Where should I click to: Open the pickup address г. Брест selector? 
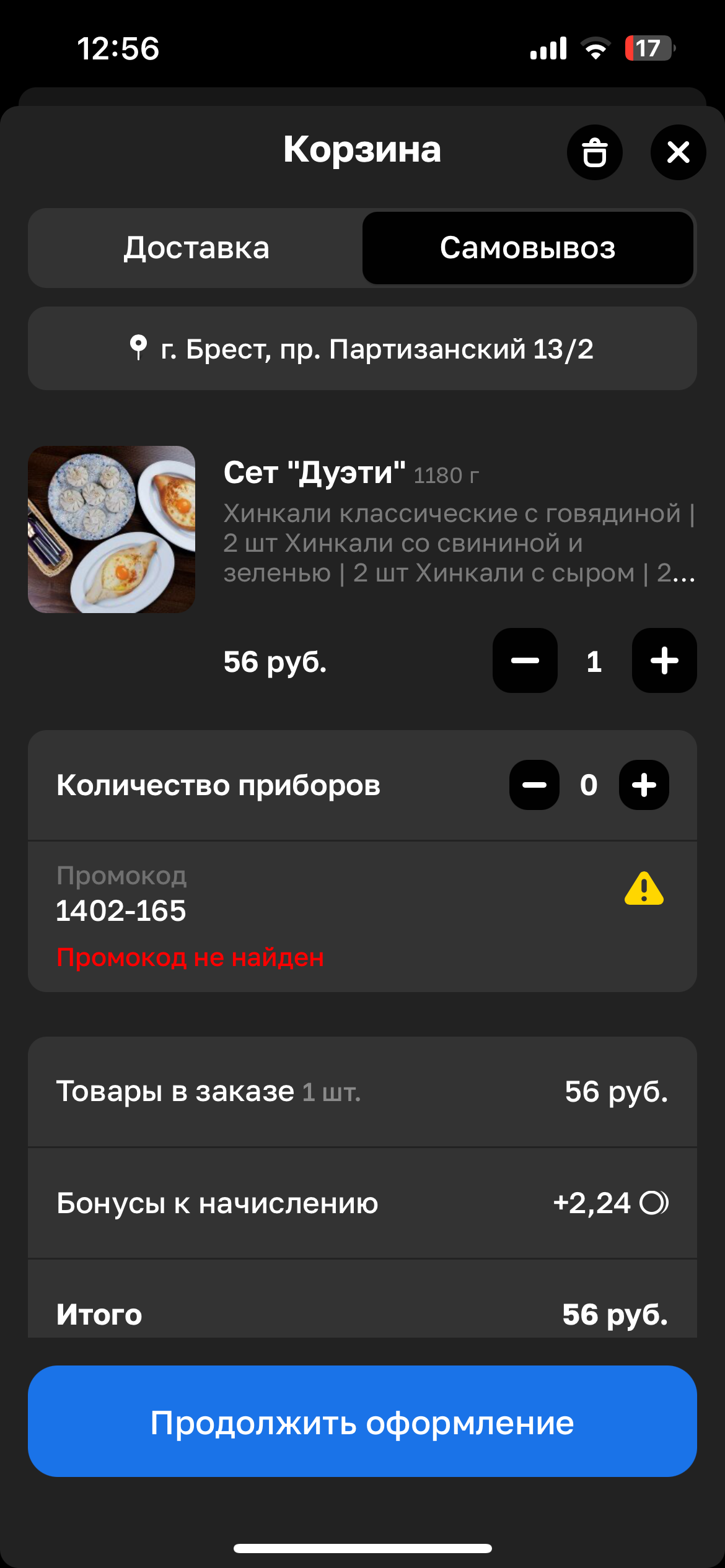point(362,349)
